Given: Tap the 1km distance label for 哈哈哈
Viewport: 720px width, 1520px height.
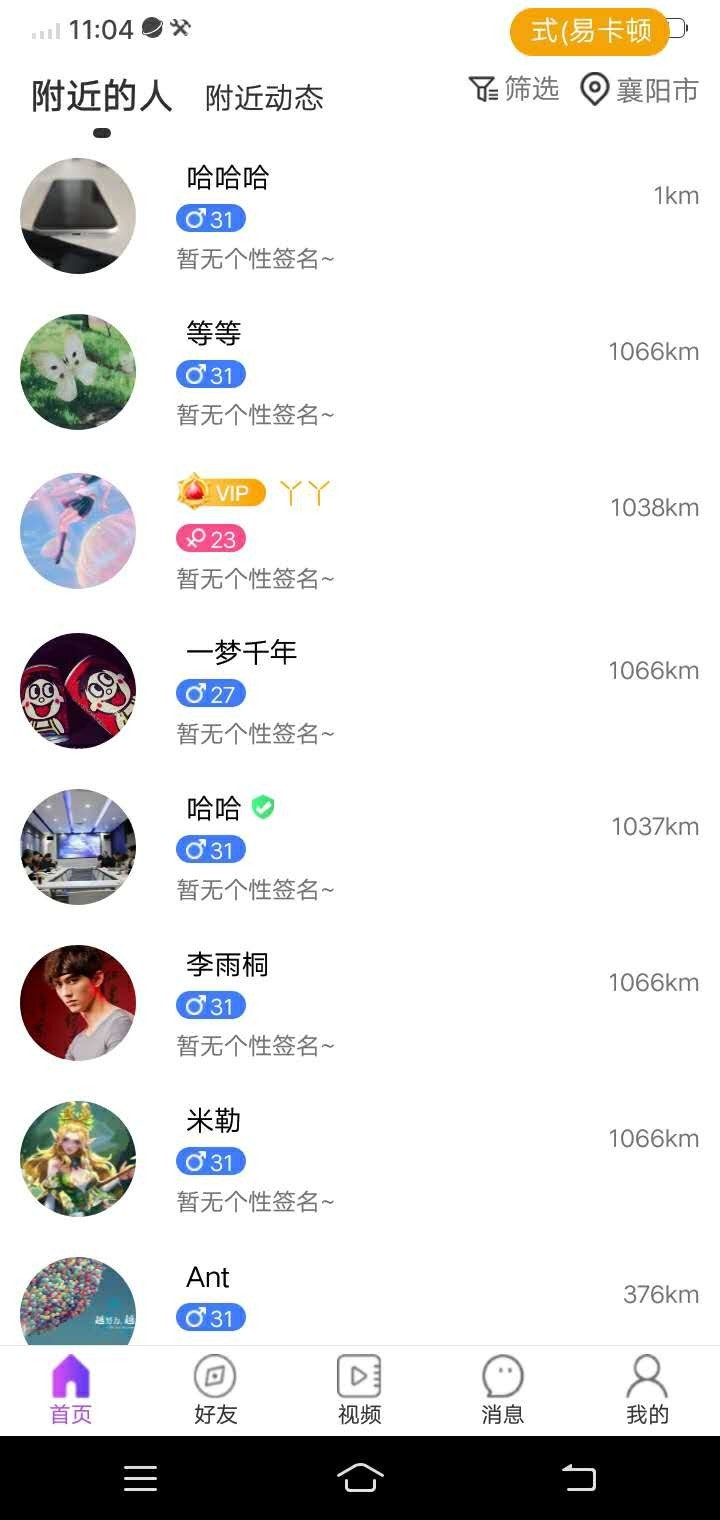Looking at the screenshot, I should (x=677, y=195).
